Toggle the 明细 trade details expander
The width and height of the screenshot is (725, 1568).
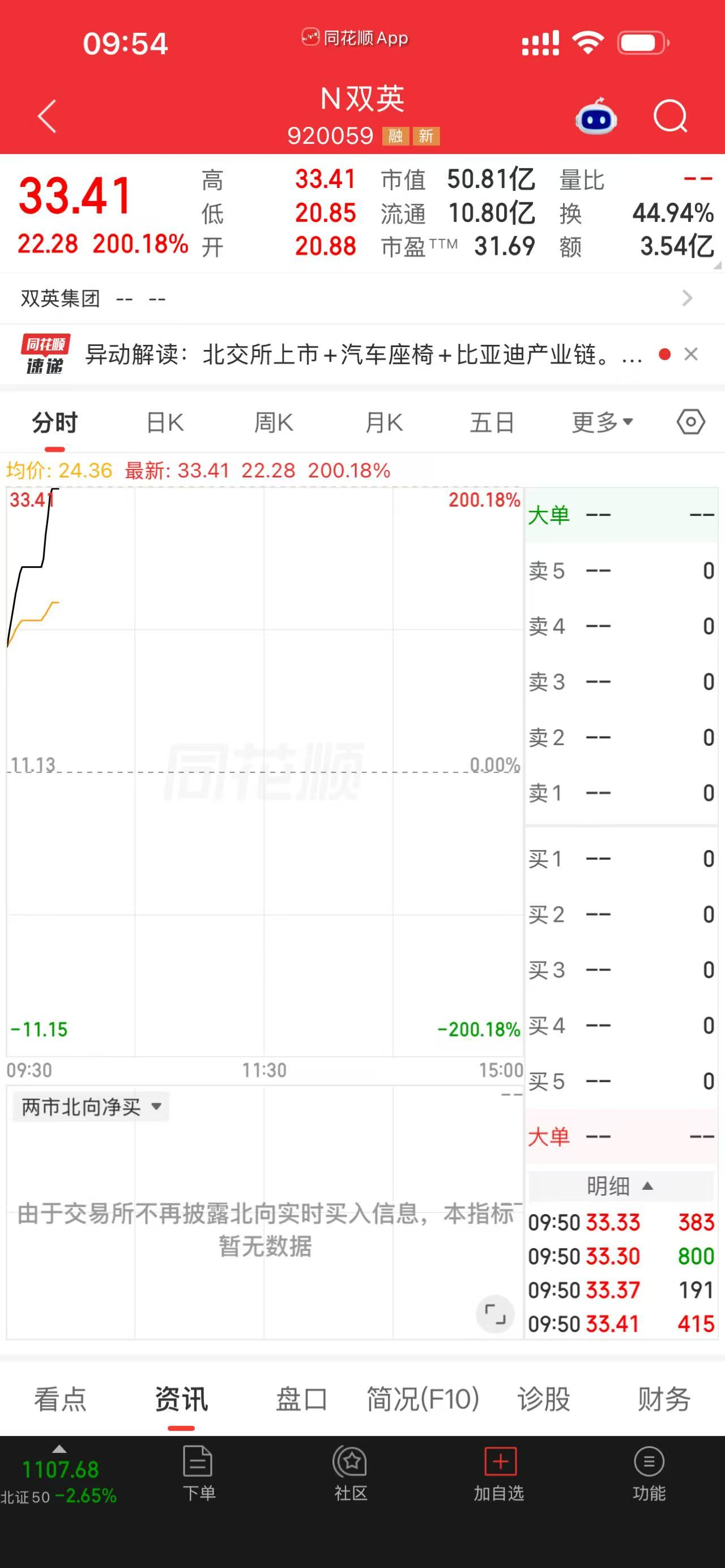[620, 1186]
